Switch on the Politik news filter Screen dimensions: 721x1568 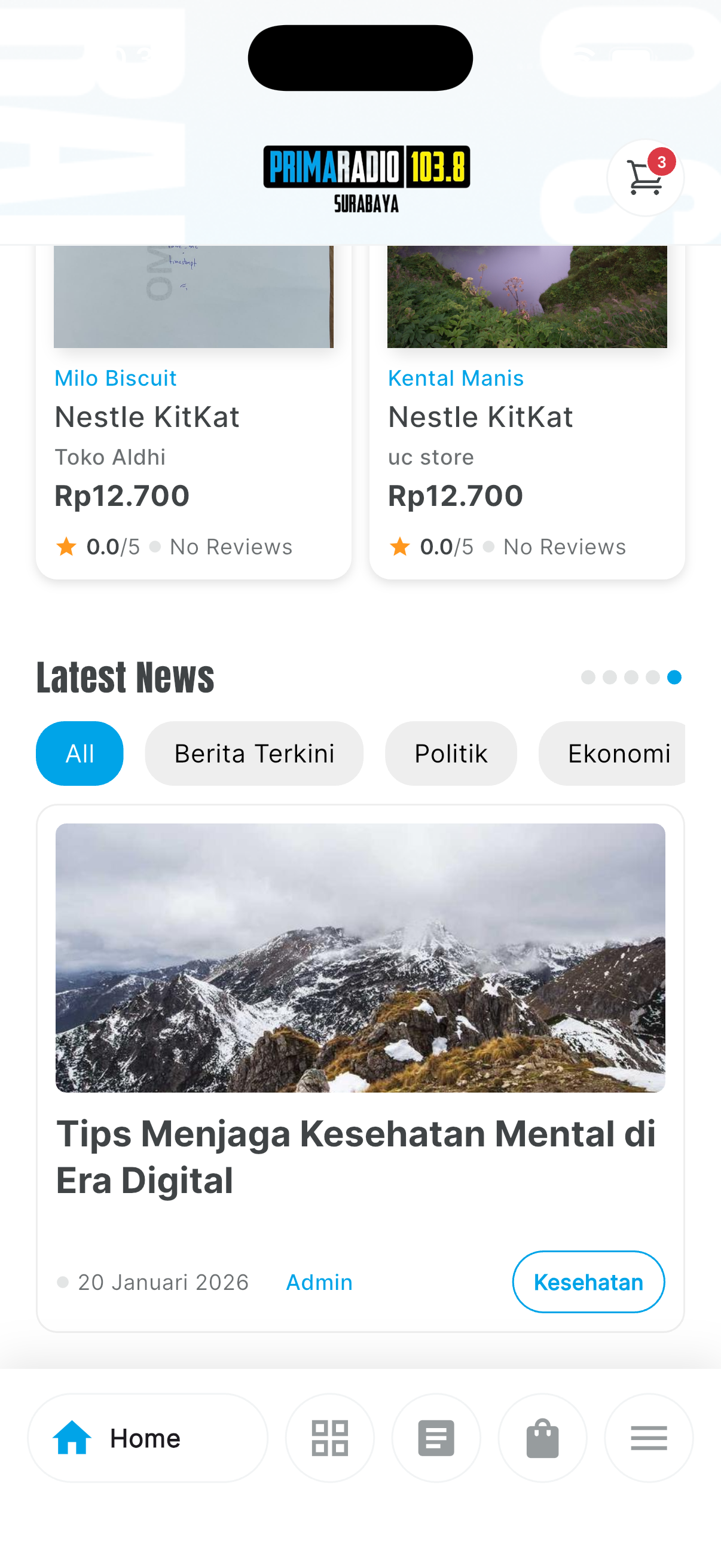450,753
